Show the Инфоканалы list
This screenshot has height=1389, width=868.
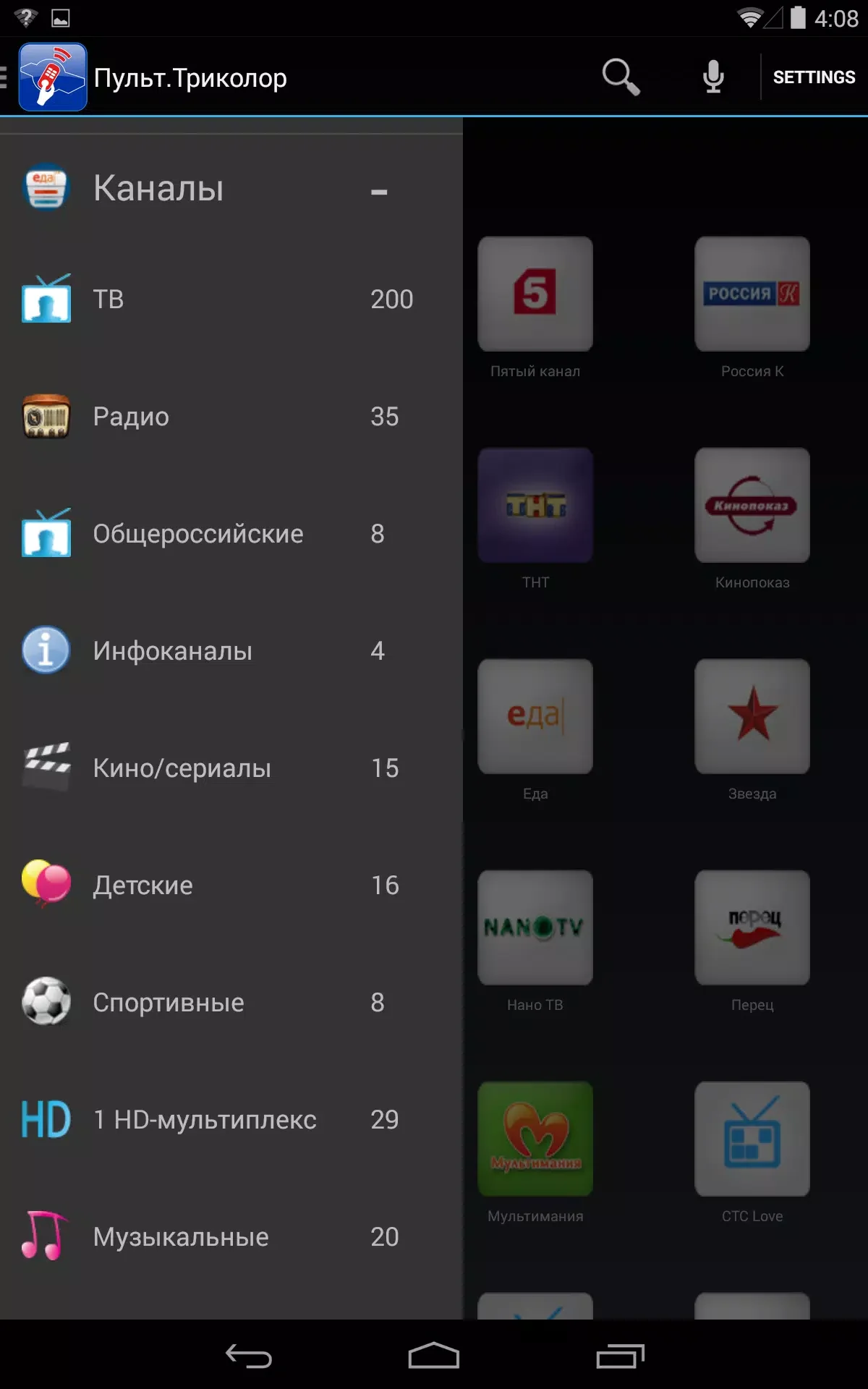click(x=217, y=651)
